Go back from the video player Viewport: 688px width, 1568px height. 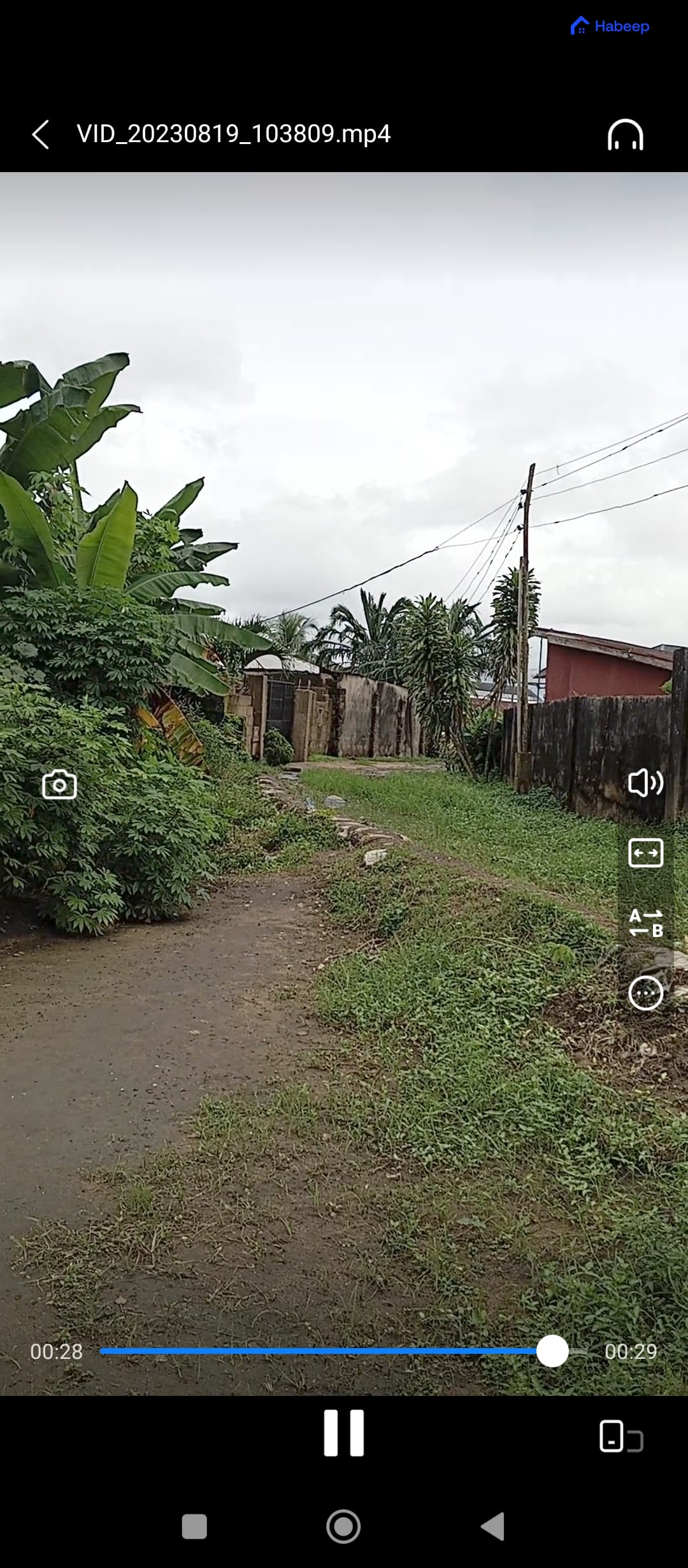click(x=41, y=134)
